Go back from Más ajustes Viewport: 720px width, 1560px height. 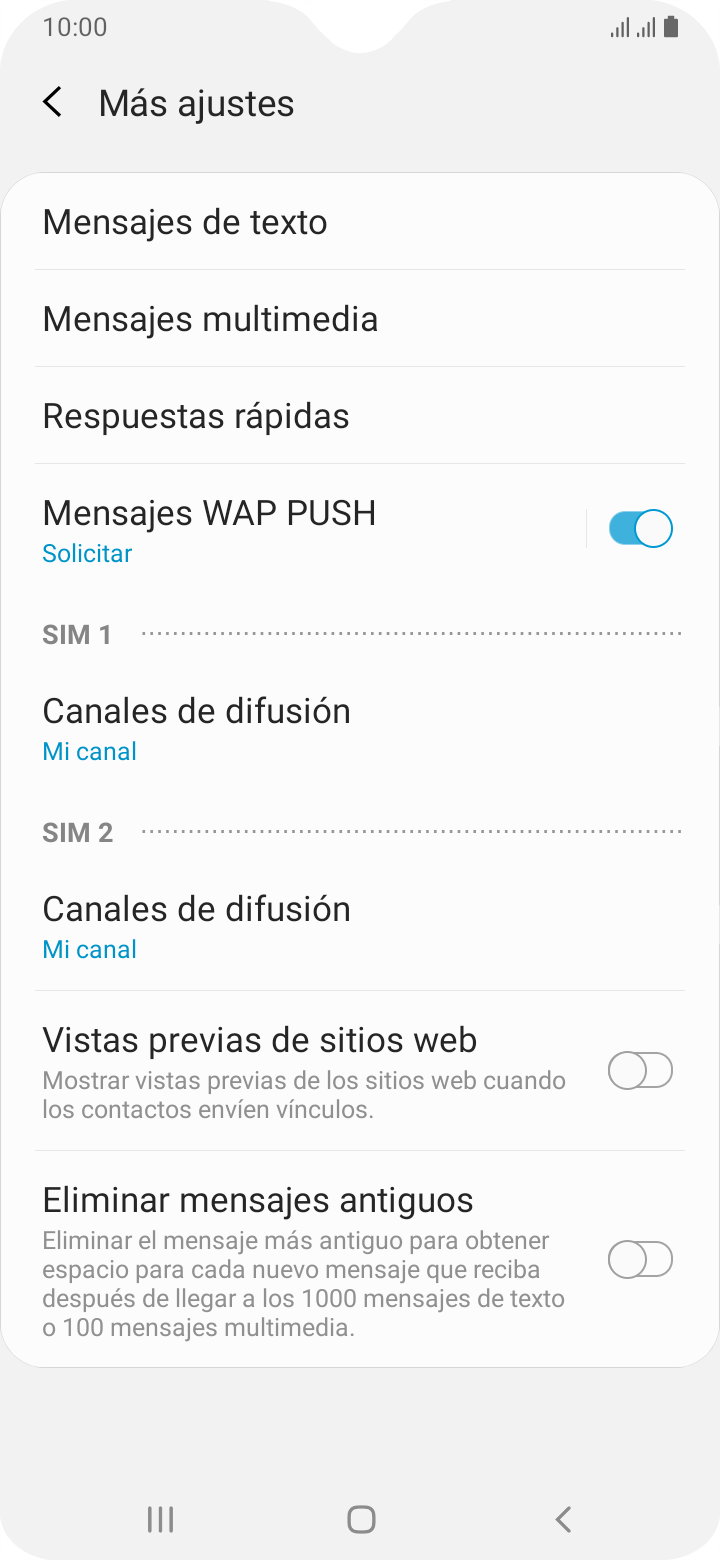pos(53,102)
